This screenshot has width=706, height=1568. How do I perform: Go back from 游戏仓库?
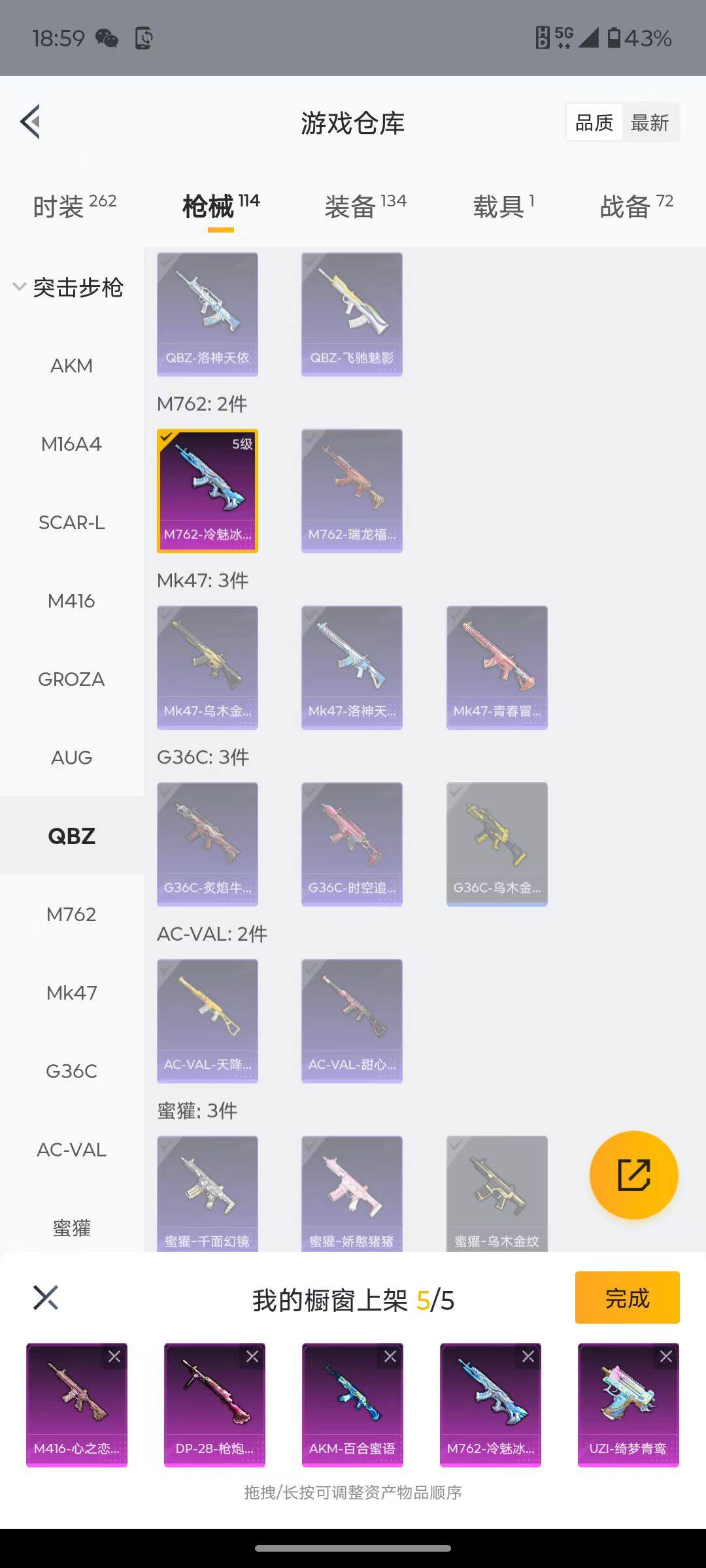point(31,122)
